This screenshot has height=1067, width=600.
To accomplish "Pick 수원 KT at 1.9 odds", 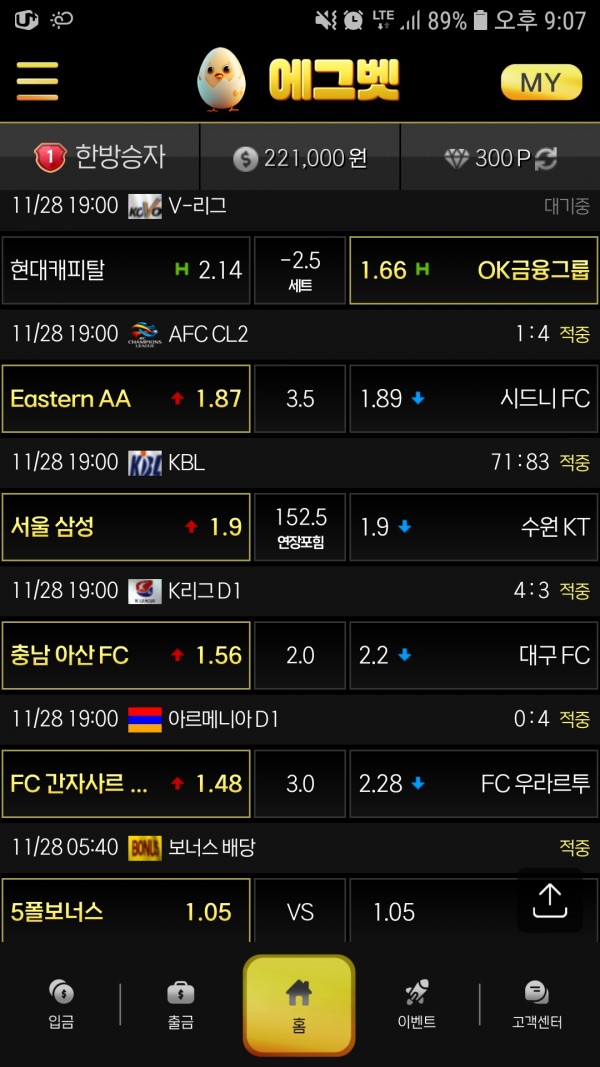I will tap(474, 527).
